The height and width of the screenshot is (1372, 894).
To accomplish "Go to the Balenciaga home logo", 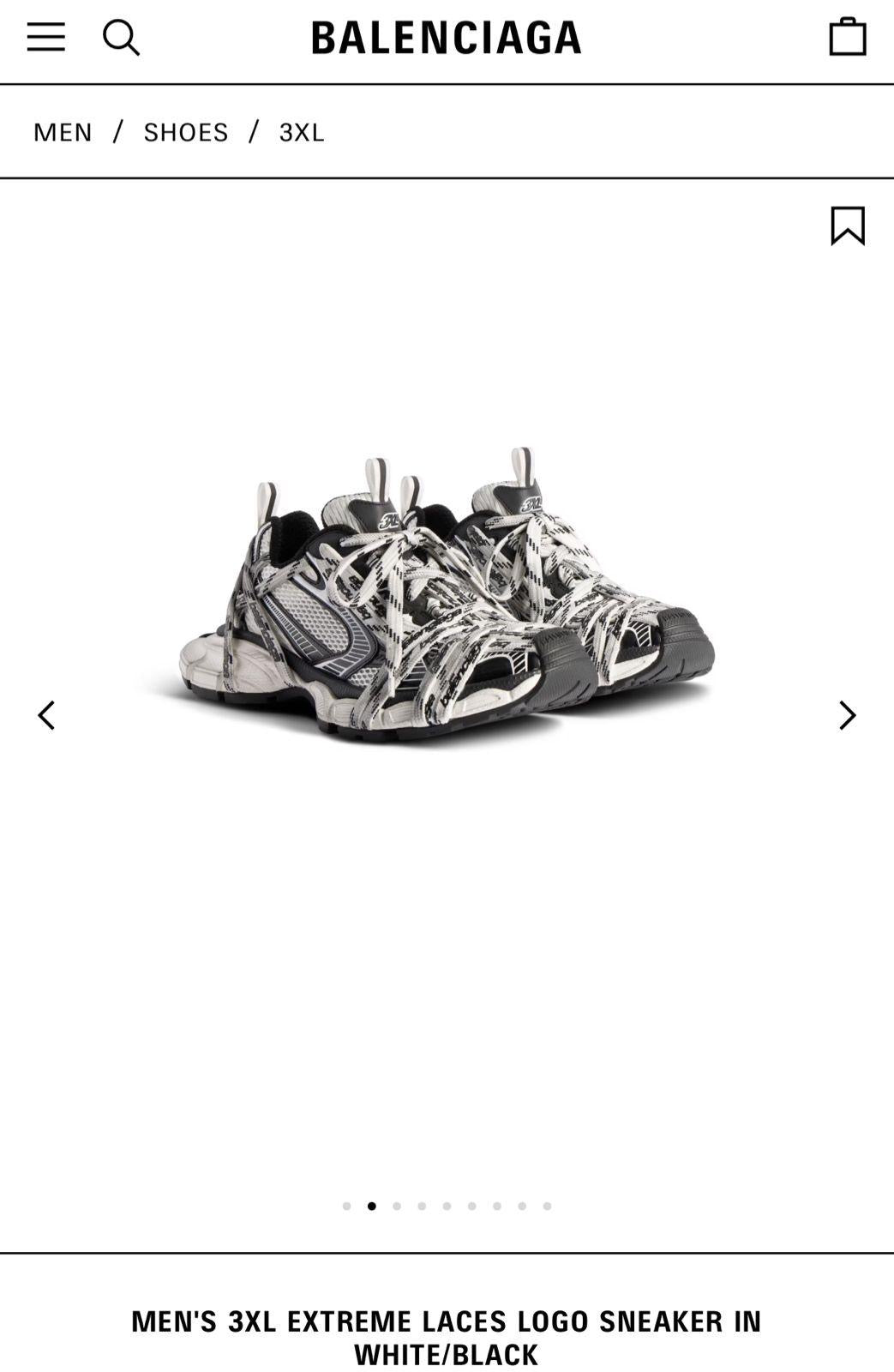I will click(446, 38).
